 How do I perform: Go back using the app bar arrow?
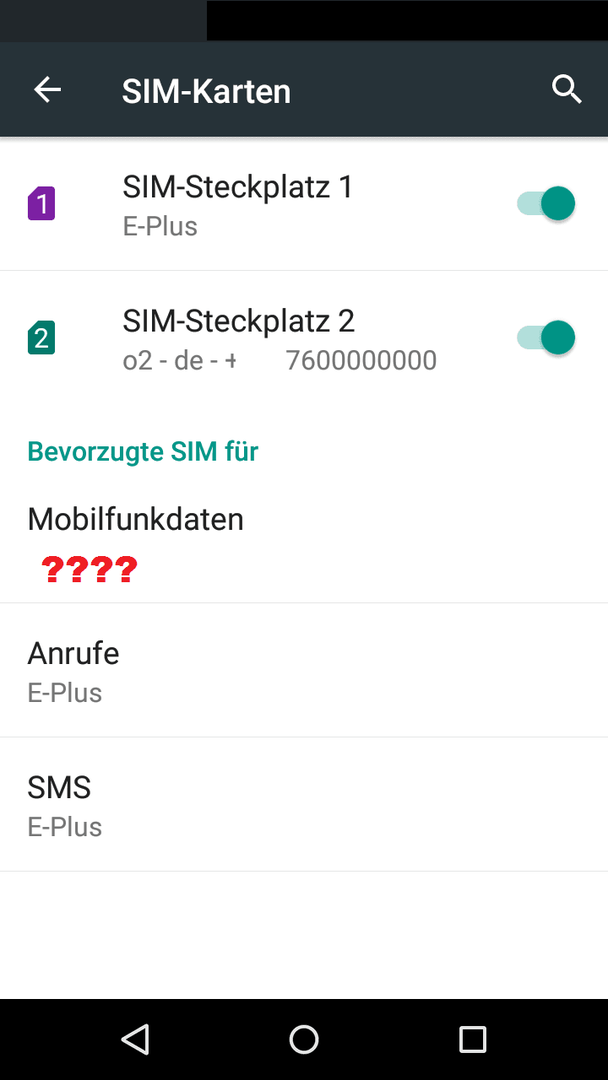48,90
